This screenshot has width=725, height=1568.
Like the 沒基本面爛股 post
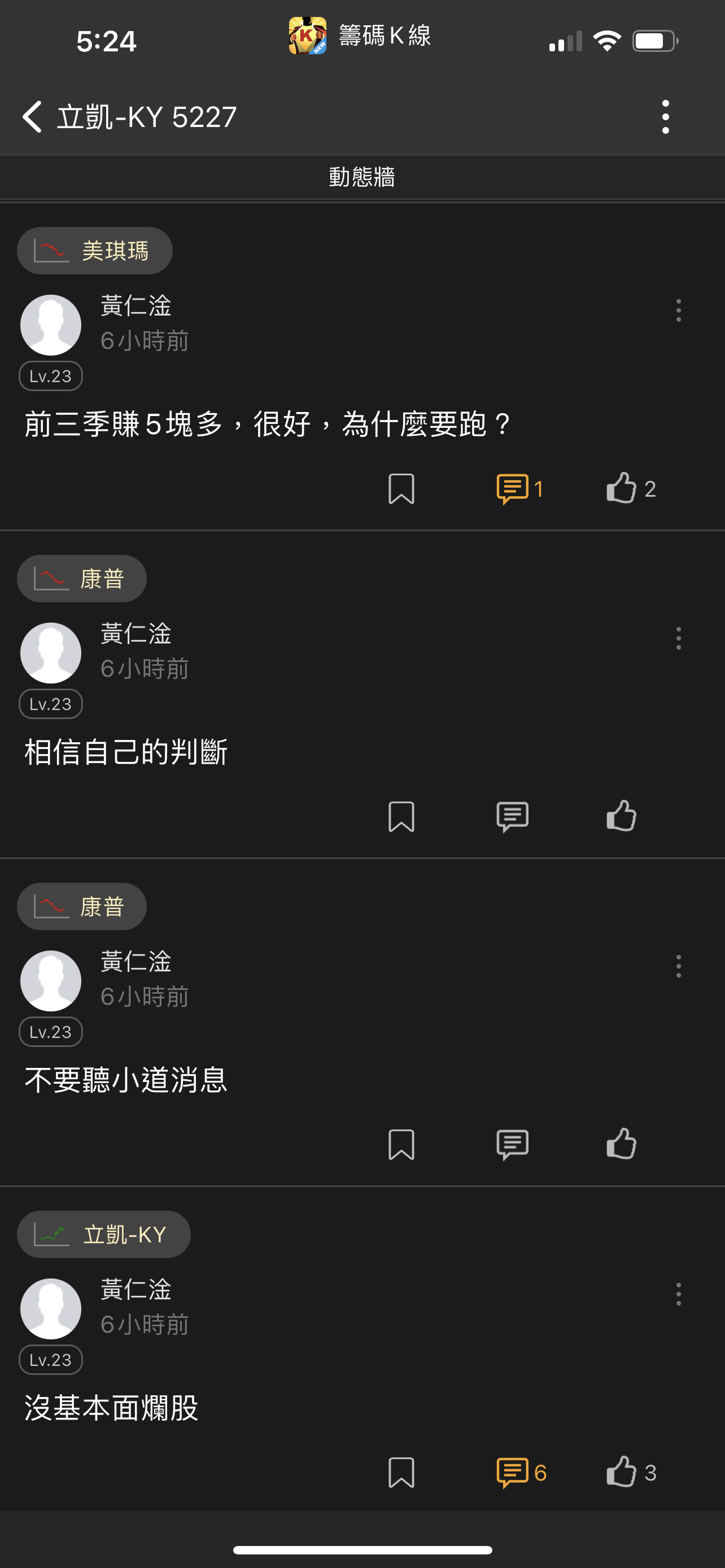coord(622,1473)
